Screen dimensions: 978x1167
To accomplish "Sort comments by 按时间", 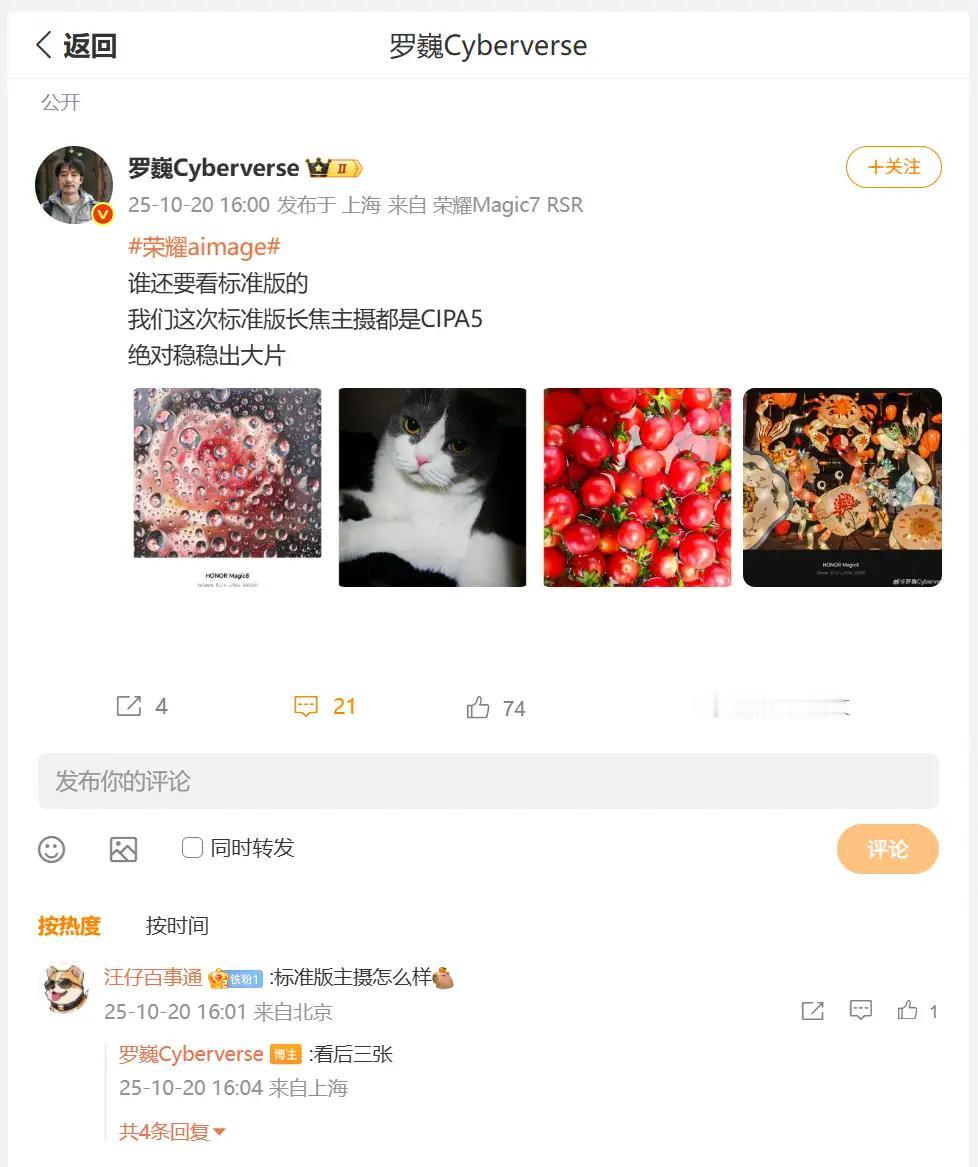I will coord(177,926).
